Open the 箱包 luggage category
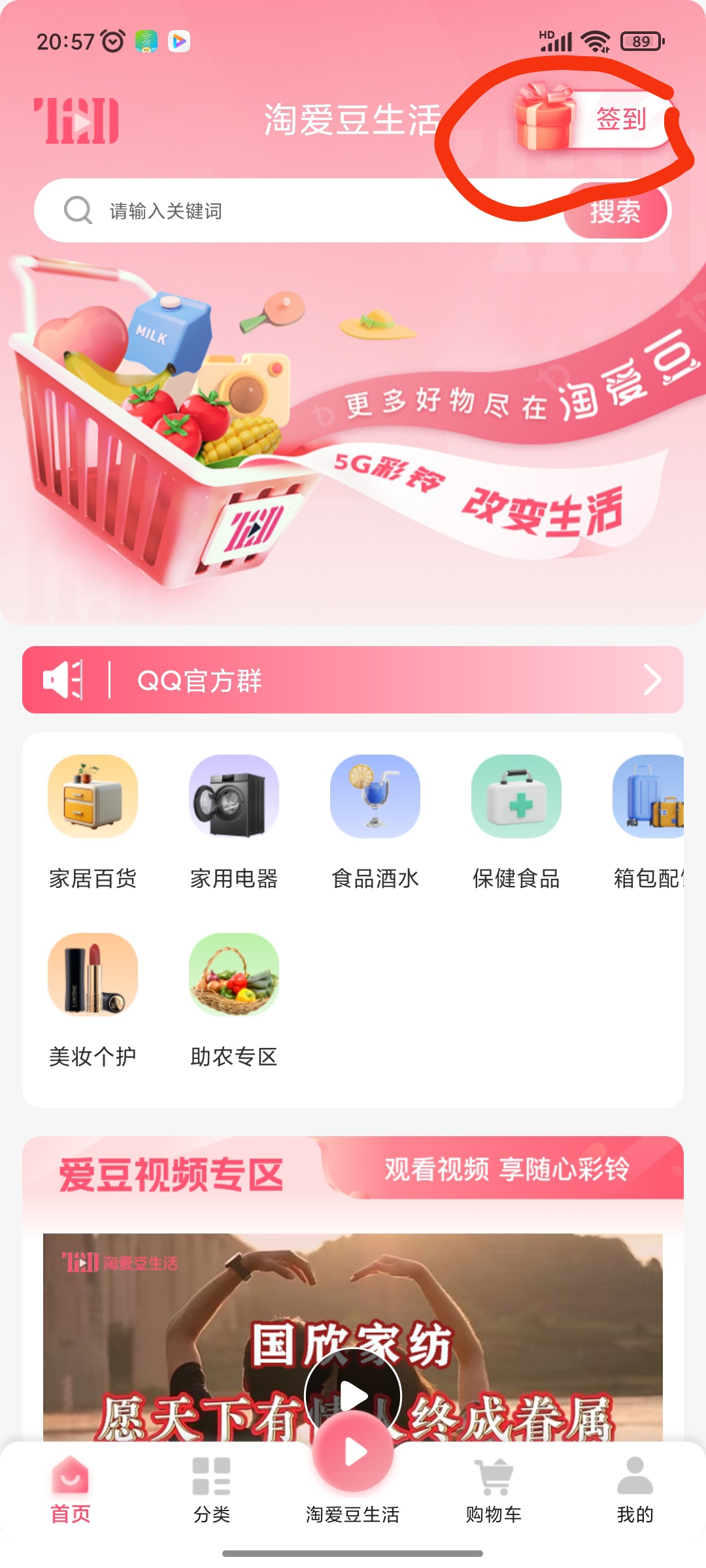This screenshot has width=706, height=1568. coord(648,820)
